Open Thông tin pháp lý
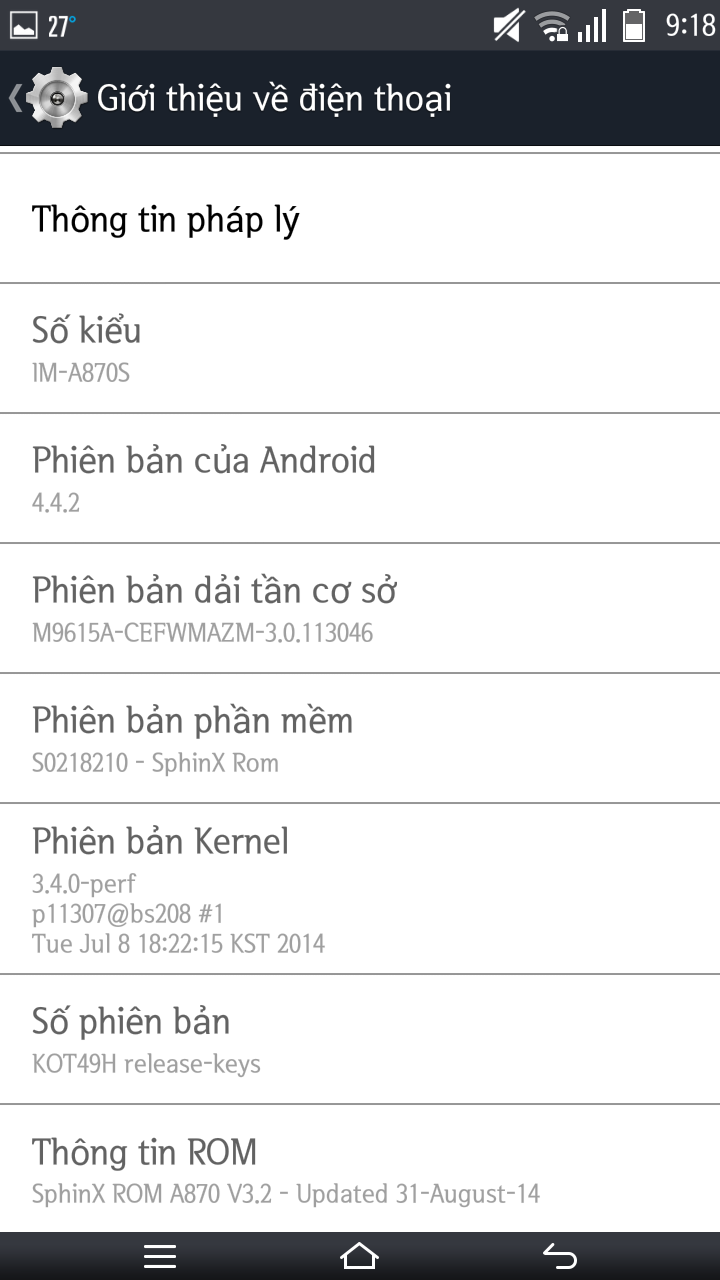The image size is (720, 1280). pos(360,219)
